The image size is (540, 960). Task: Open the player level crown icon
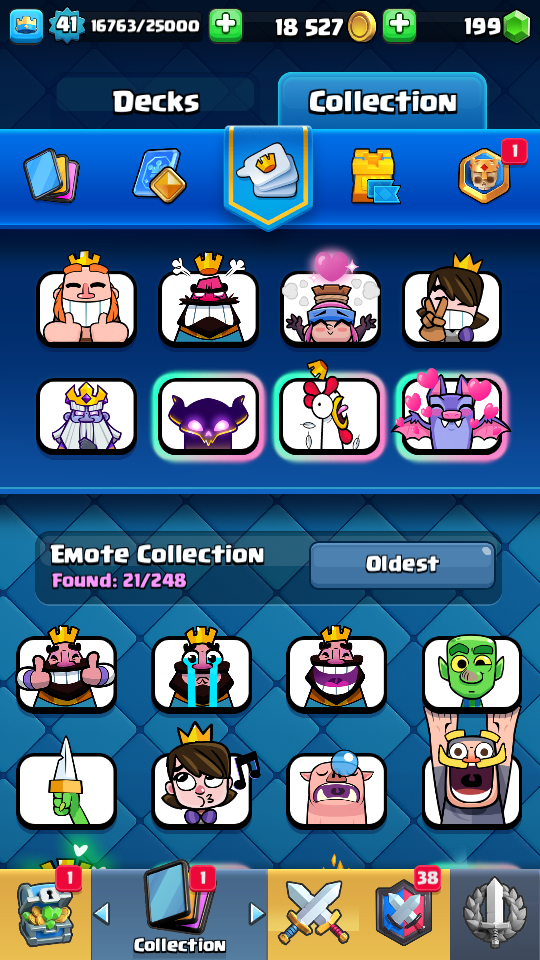tap(26, 26)
